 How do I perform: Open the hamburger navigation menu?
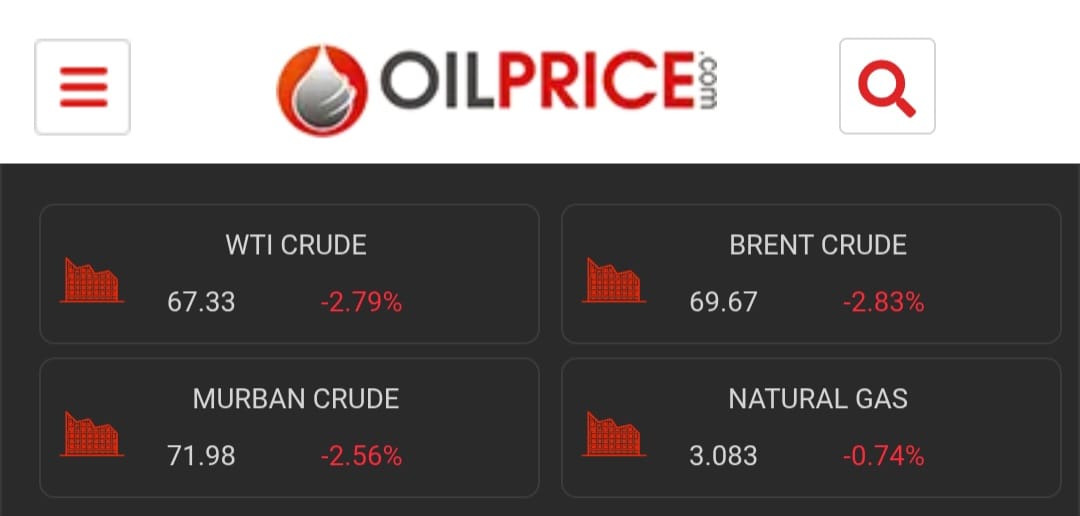click(x=83, y=87)
